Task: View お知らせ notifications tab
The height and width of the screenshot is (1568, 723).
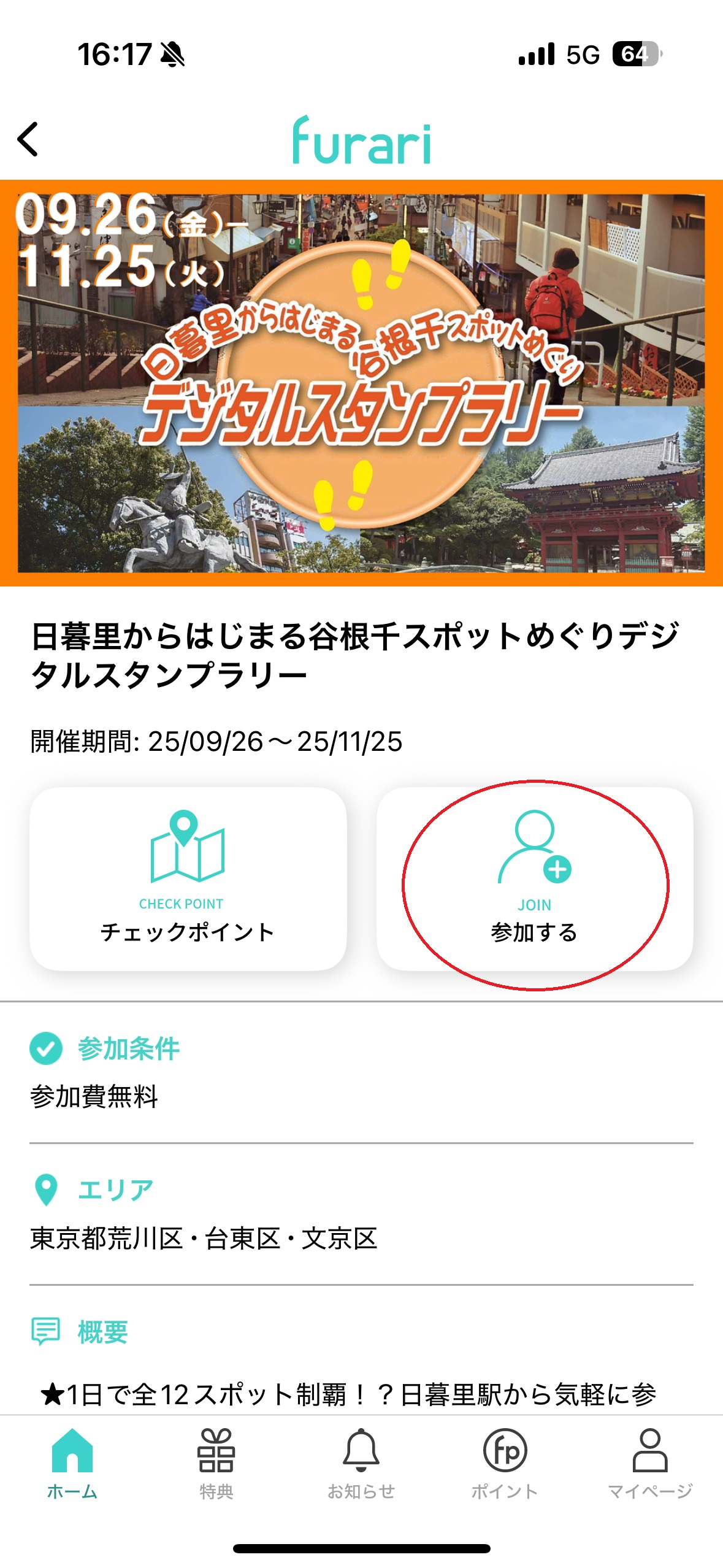Action: [361, 1464]
